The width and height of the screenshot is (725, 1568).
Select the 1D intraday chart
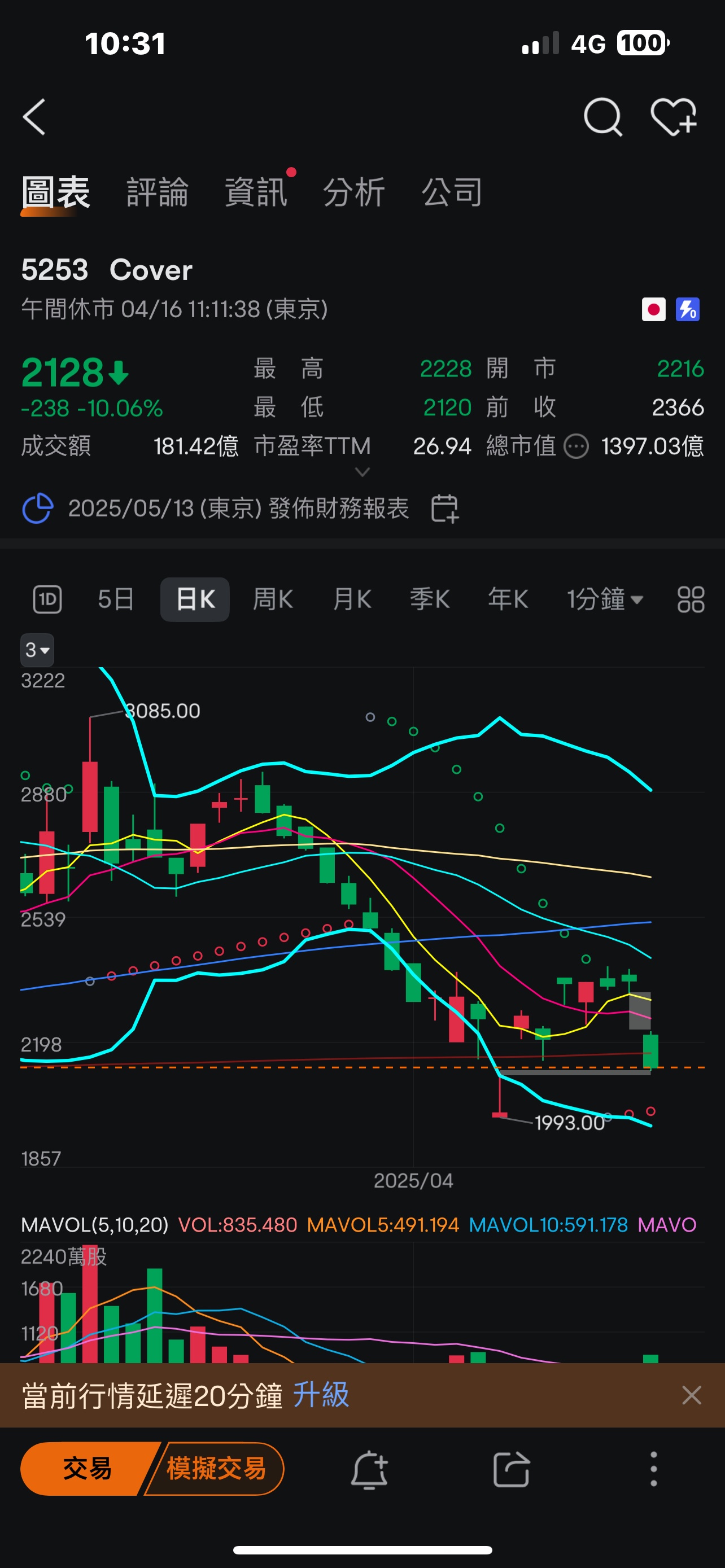pos(47,599)
